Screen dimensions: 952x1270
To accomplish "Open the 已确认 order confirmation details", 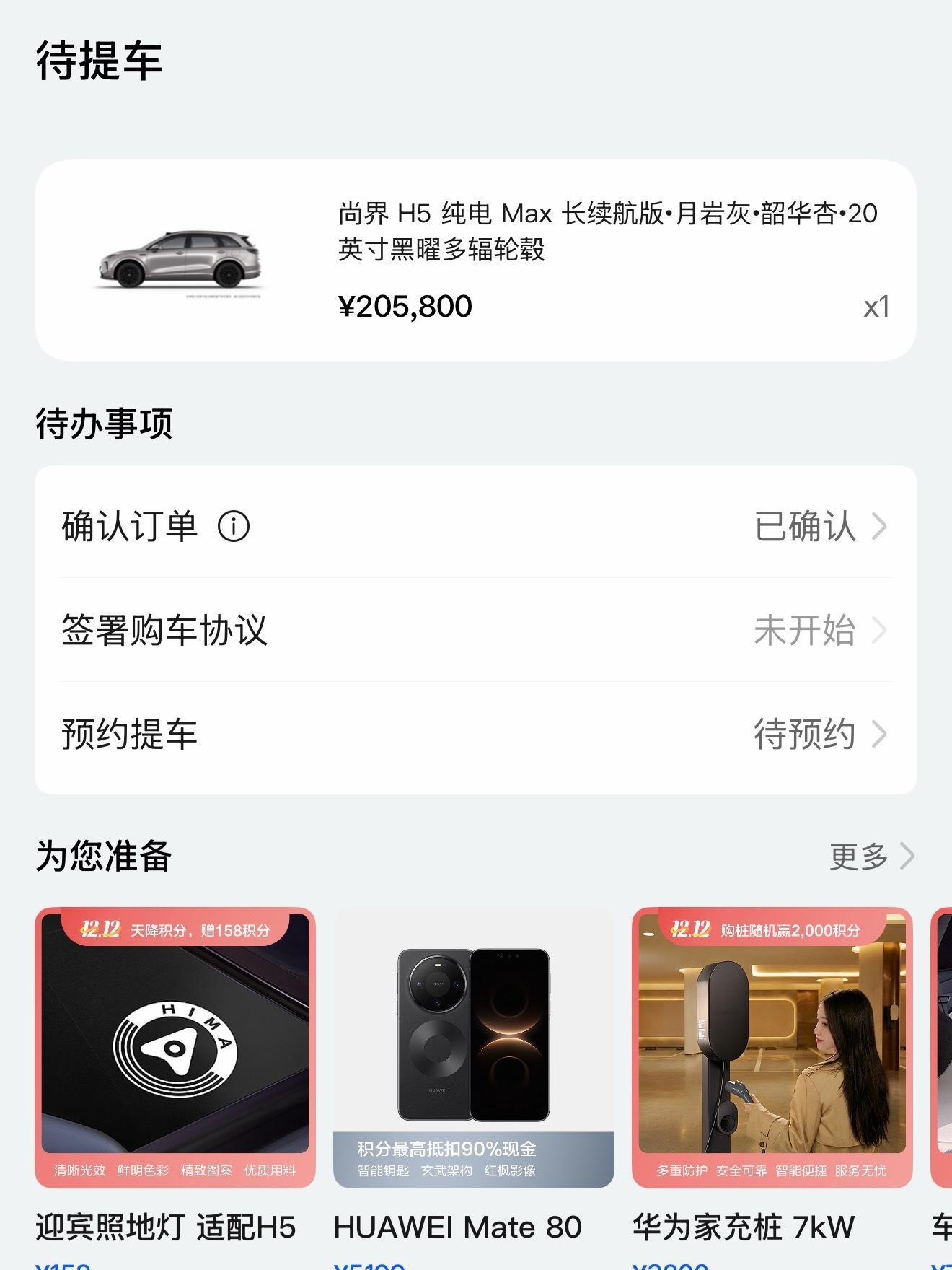I will (x=808, y=527).
